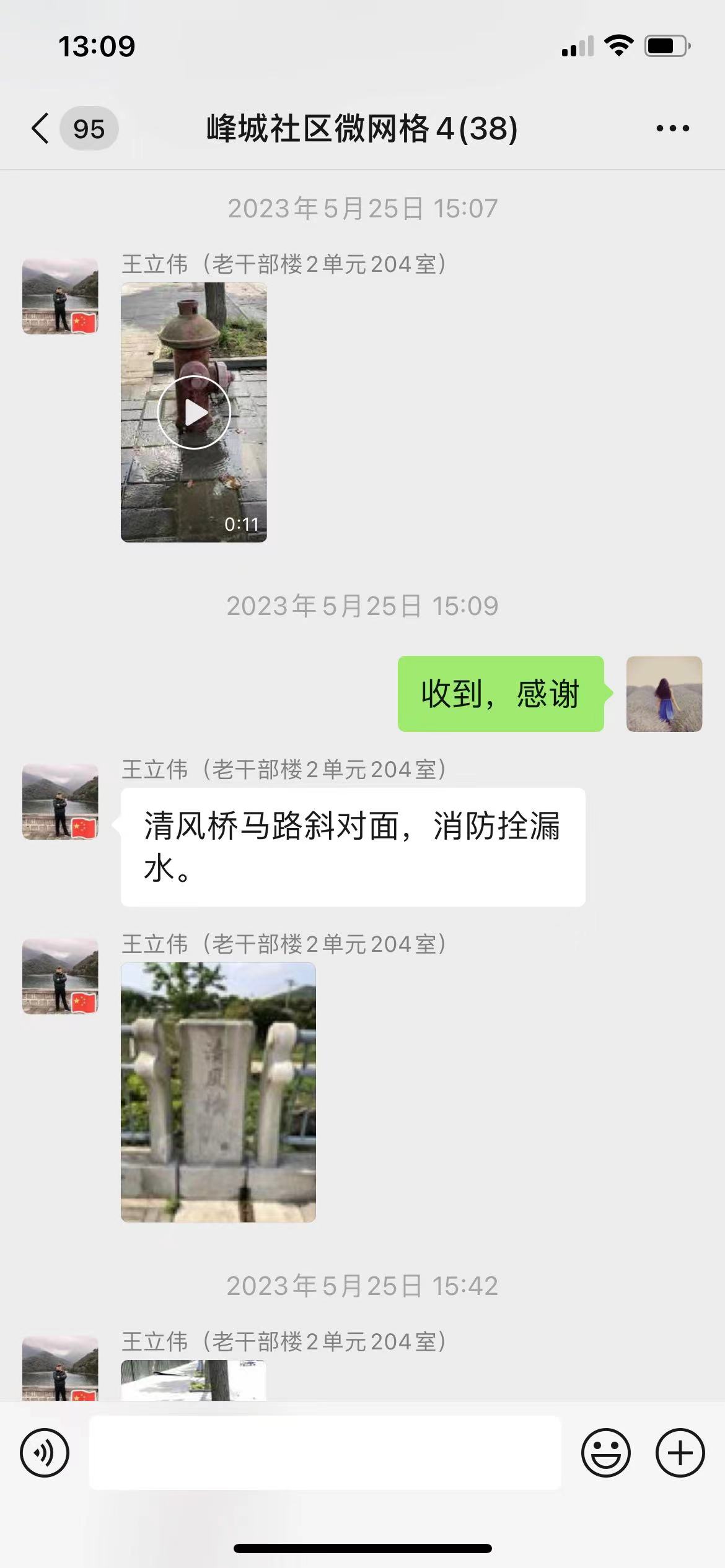Viewport: 725px width, 1568px height.
Task: View 王立伟's profile from the video message avatar
Action: (60, 296)
